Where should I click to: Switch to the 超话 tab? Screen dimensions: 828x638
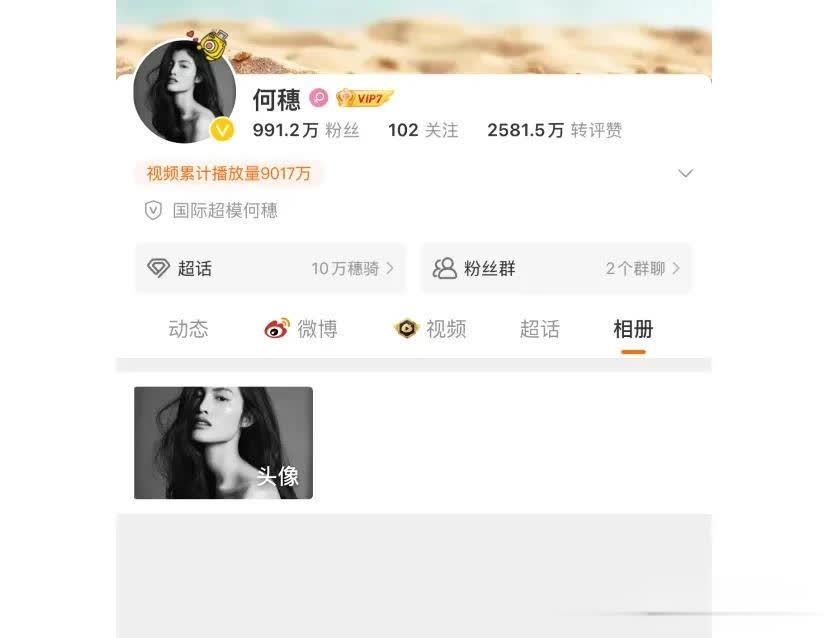point(539,329)
